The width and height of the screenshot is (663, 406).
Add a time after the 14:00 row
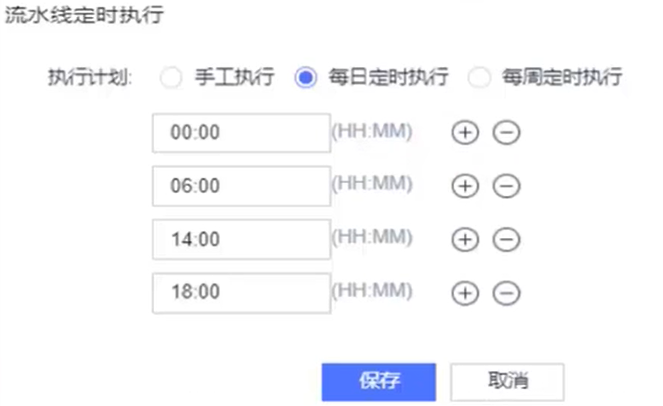(x=465, y=239)
